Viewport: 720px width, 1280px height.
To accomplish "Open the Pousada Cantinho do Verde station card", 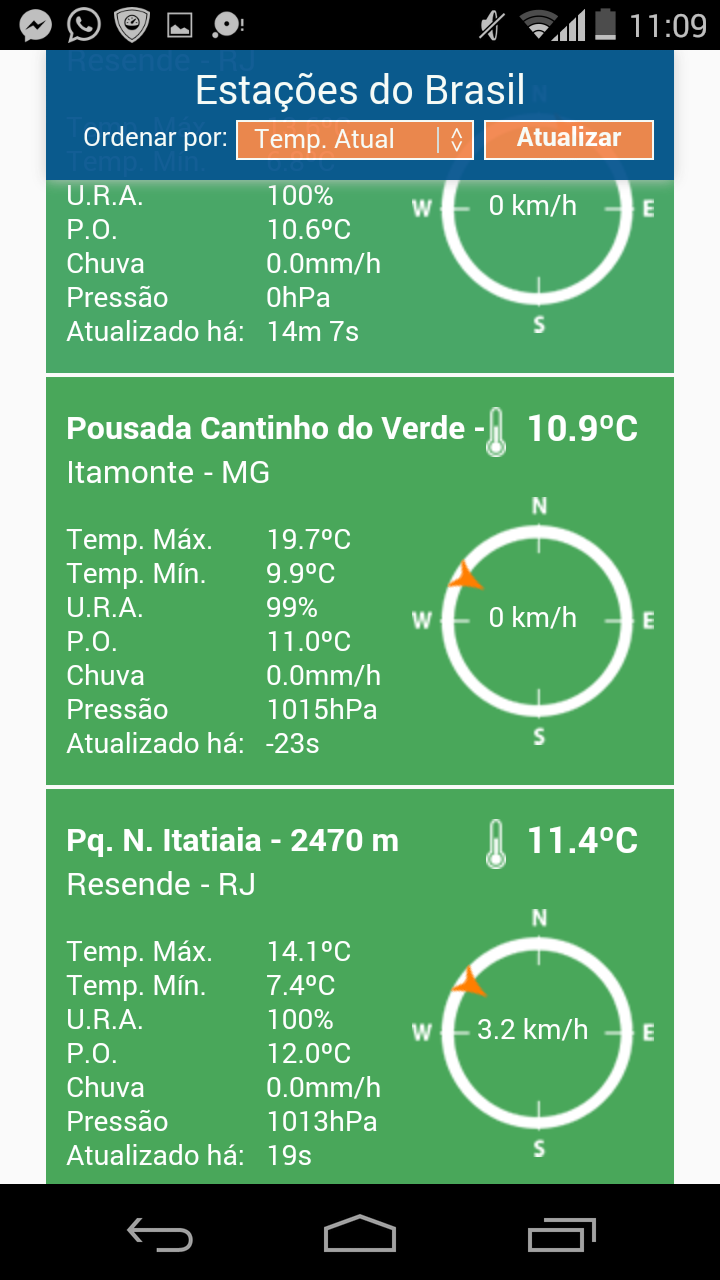I will tap(360, 581).
